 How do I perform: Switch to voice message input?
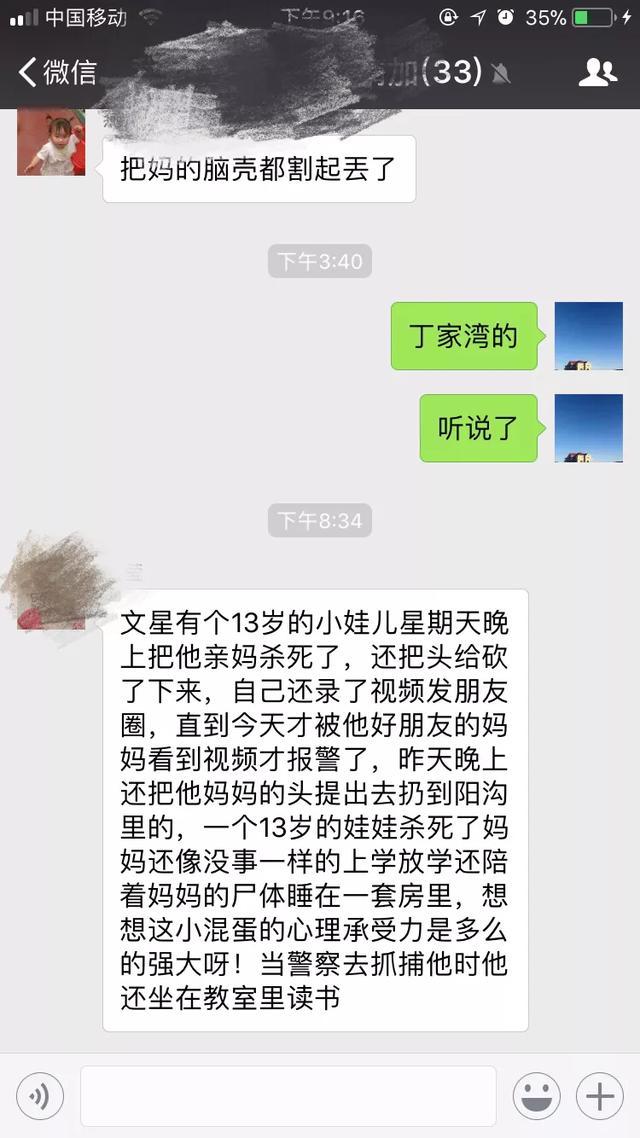tap(40, 1097)
